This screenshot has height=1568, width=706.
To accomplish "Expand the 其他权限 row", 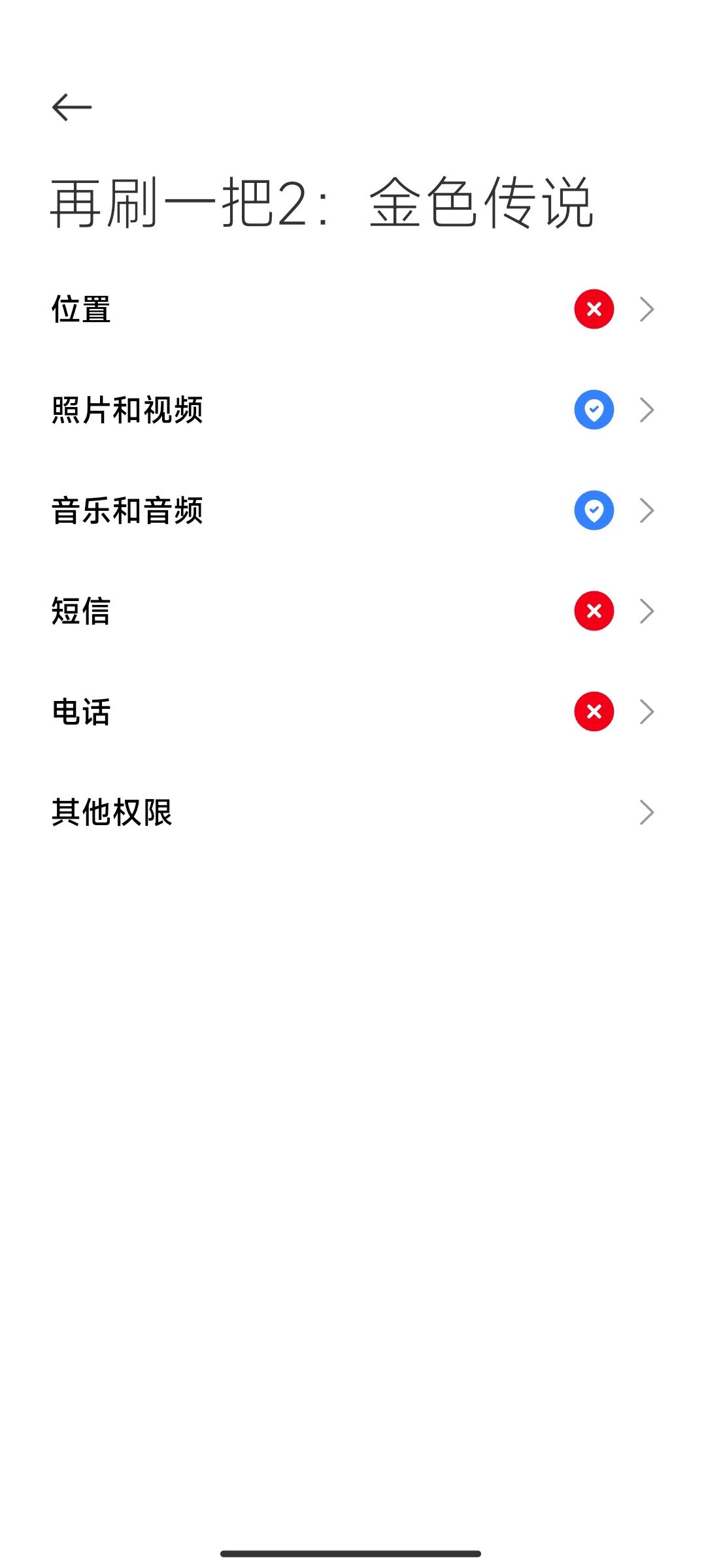I will [x=353, y=812].
